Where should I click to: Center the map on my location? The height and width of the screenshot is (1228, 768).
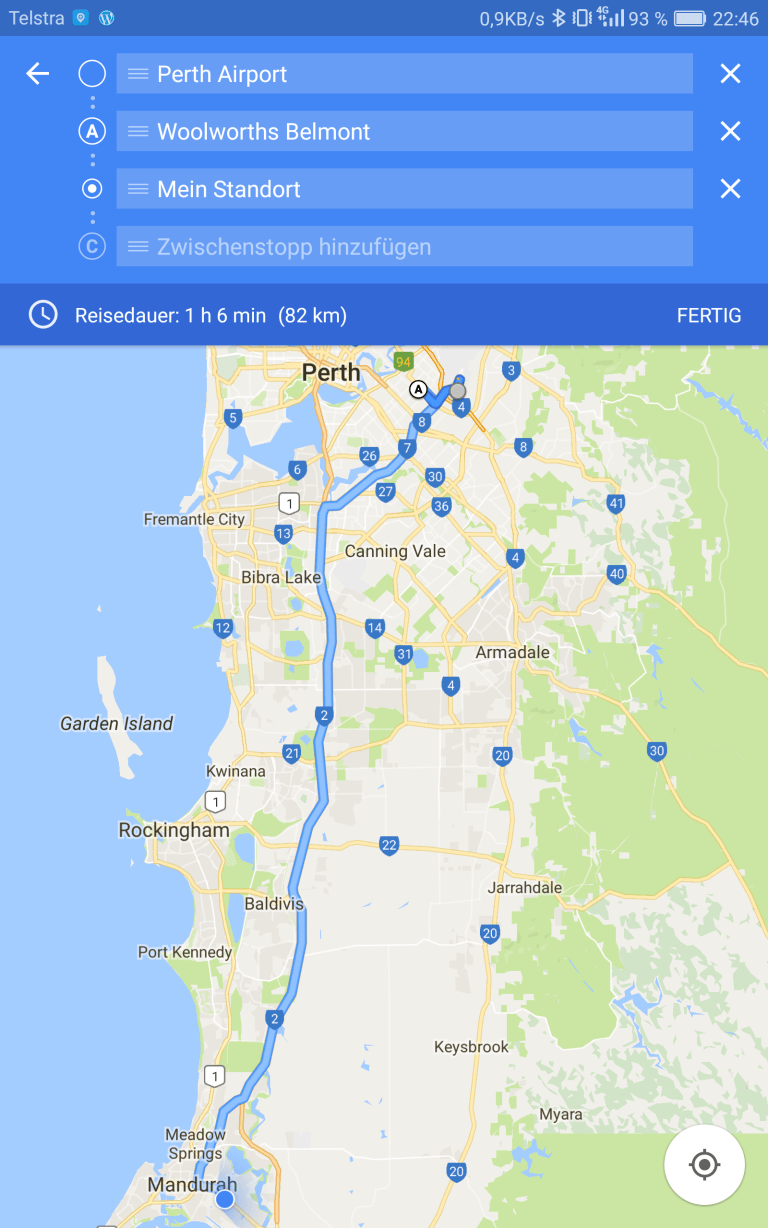[x=704, y=1165]
